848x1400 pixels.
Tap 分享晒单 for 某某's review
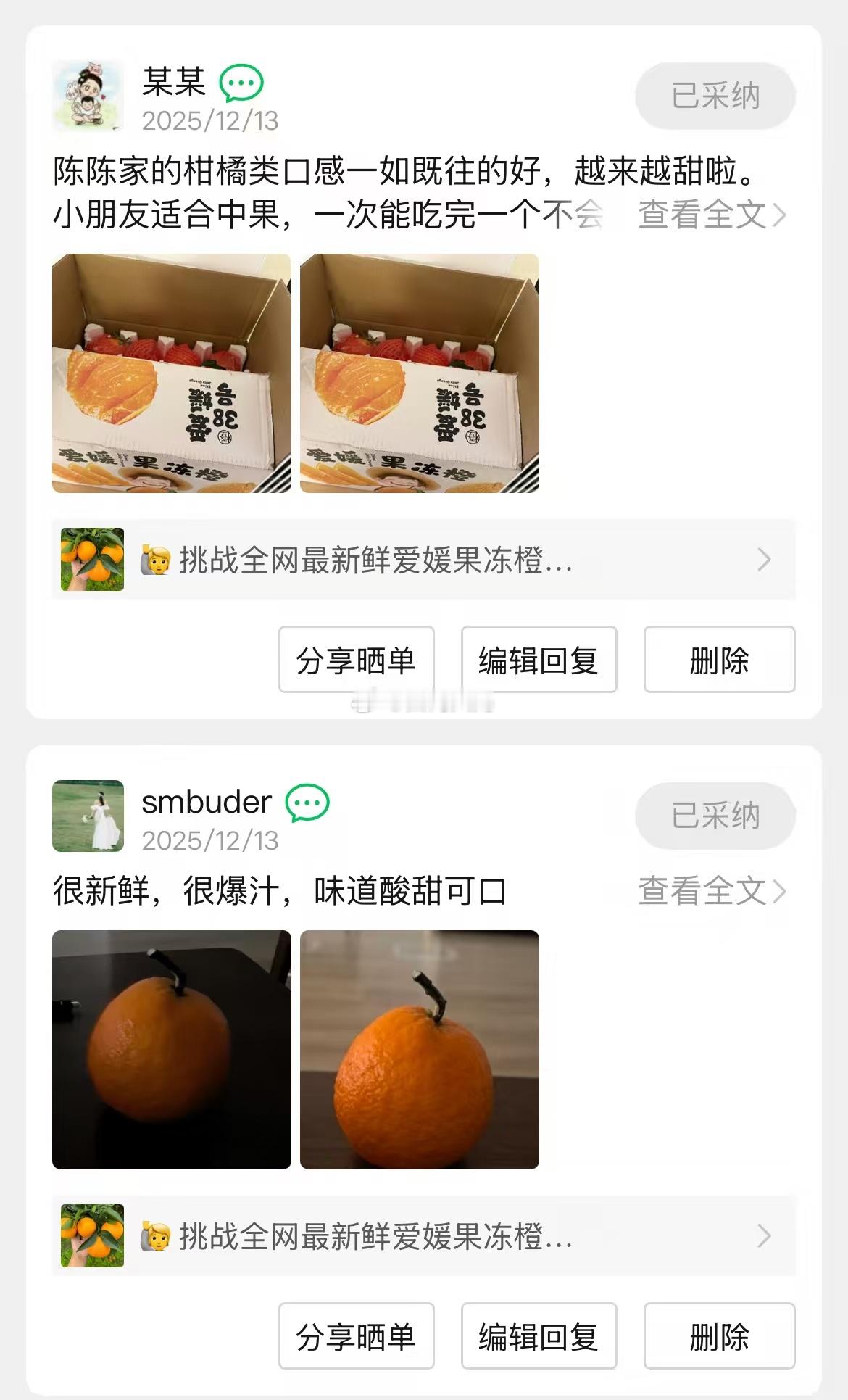click(356, 660)
